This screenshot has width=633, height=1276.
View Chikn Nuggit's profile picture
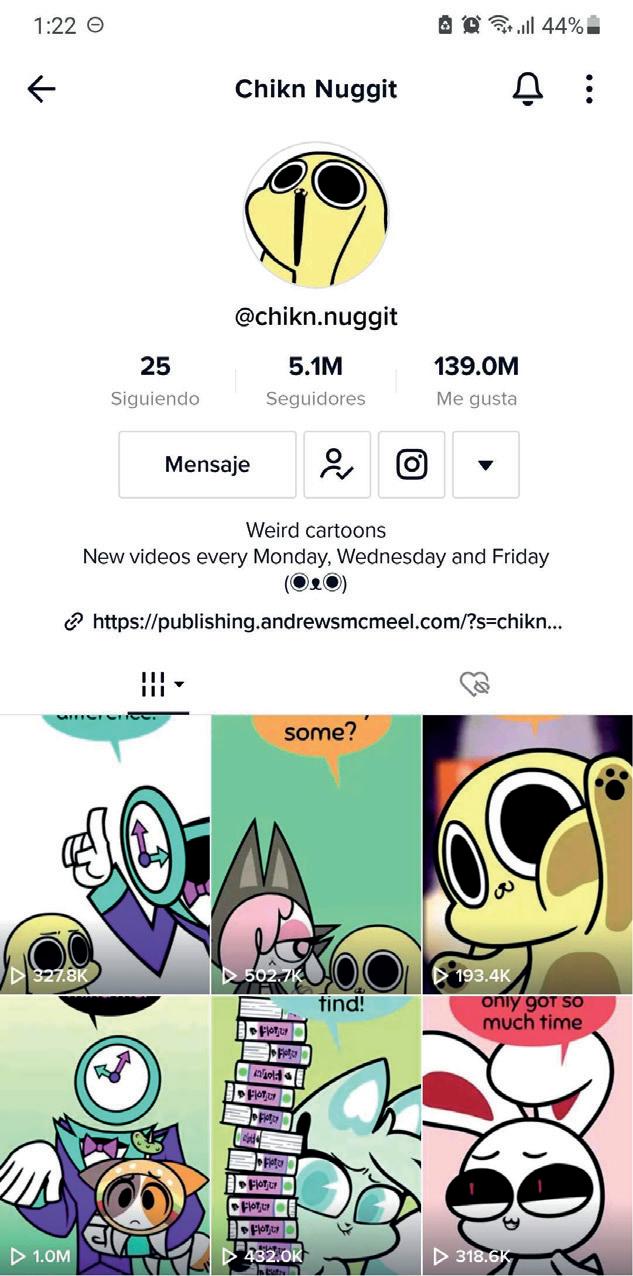[x=316, y=214]
